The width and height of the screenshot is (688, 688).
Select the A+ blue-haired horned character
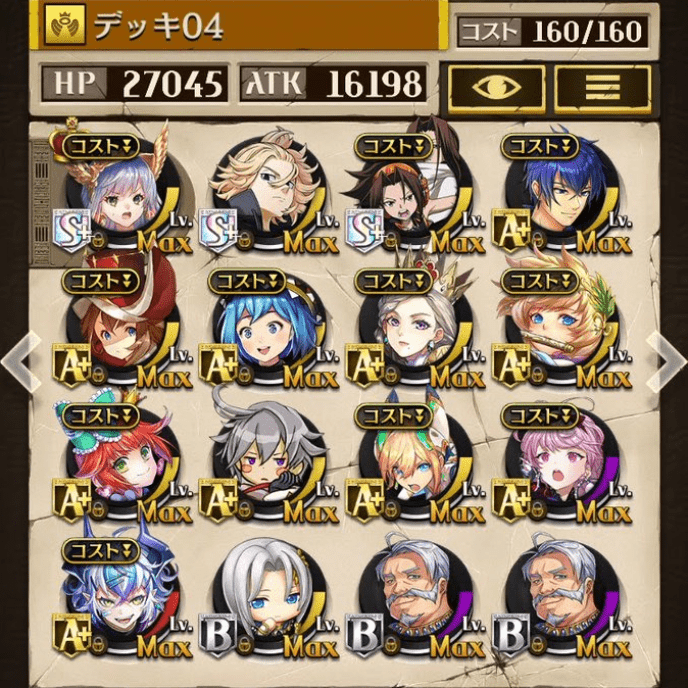(x=112, y=600)
